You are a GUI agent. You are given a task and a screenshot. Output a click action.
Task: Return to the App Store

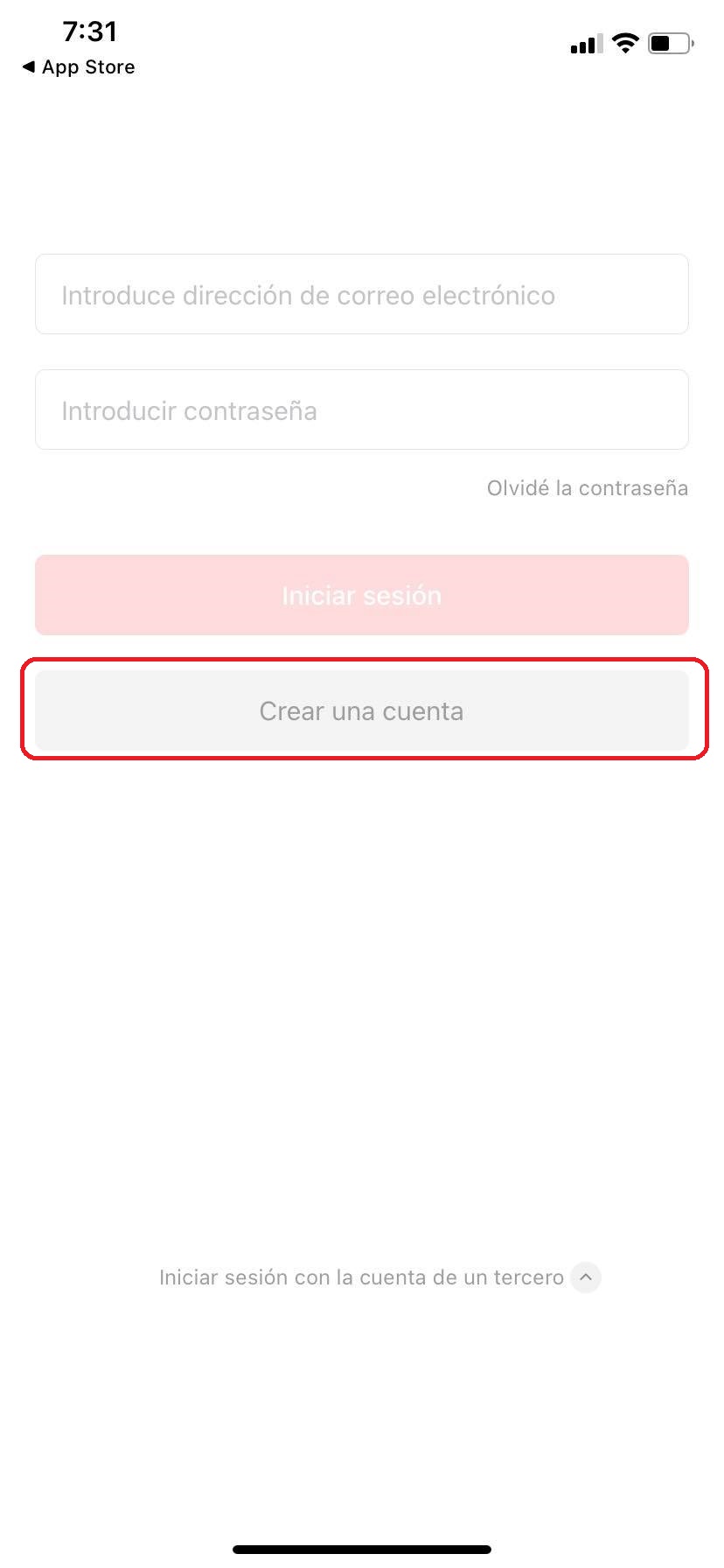click(79, 67)
